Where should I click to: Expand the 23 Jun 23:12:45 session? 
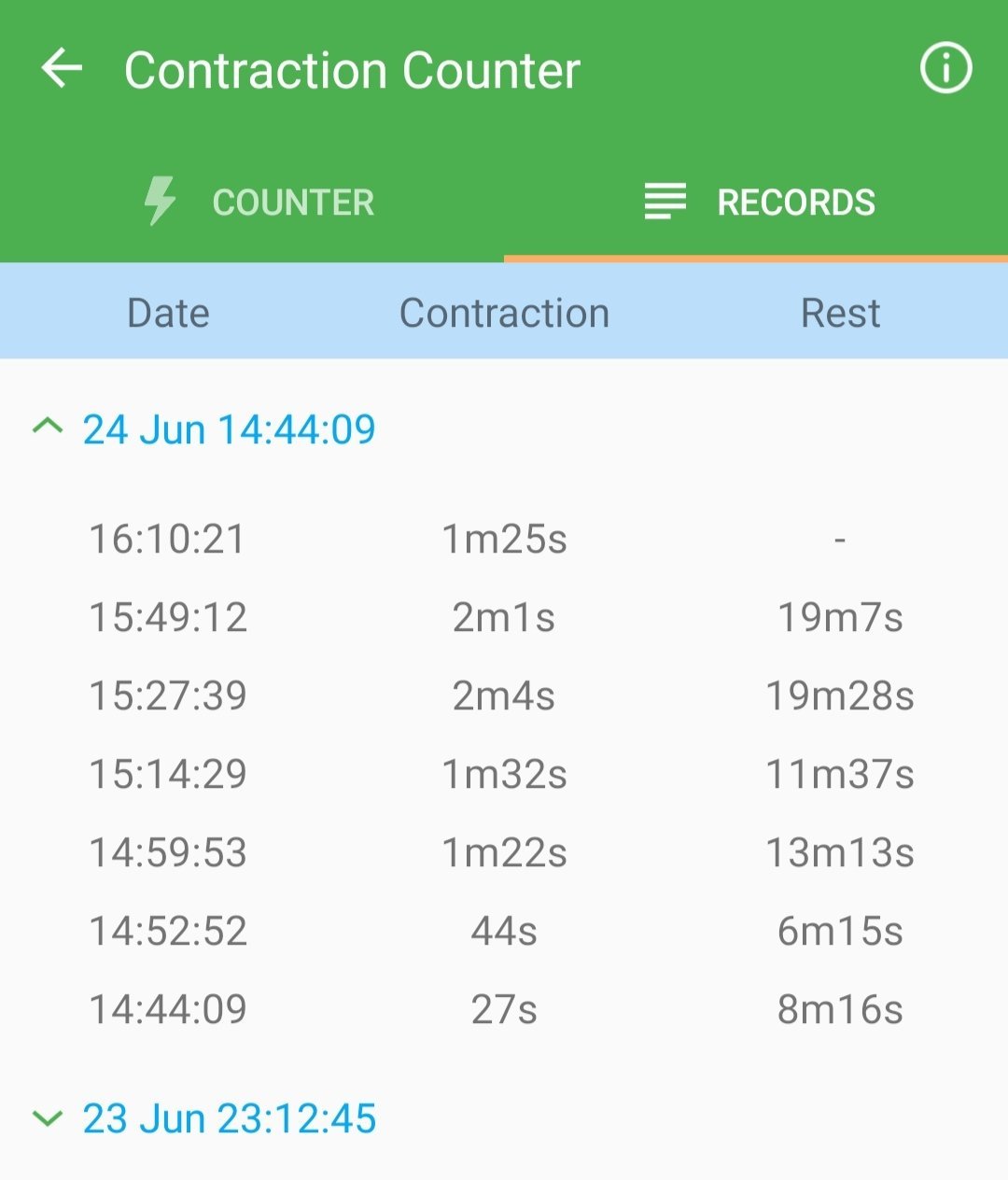click(x=48, y=1117)
